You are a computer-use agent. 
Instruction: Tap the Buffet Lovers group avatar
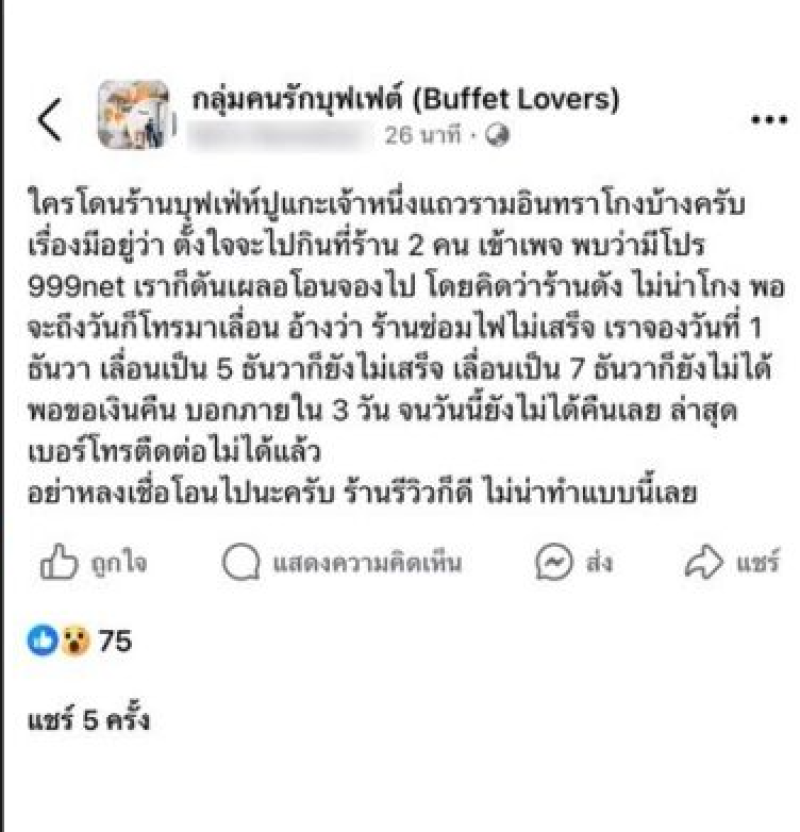pyautogui.click(x=133, y=114)
